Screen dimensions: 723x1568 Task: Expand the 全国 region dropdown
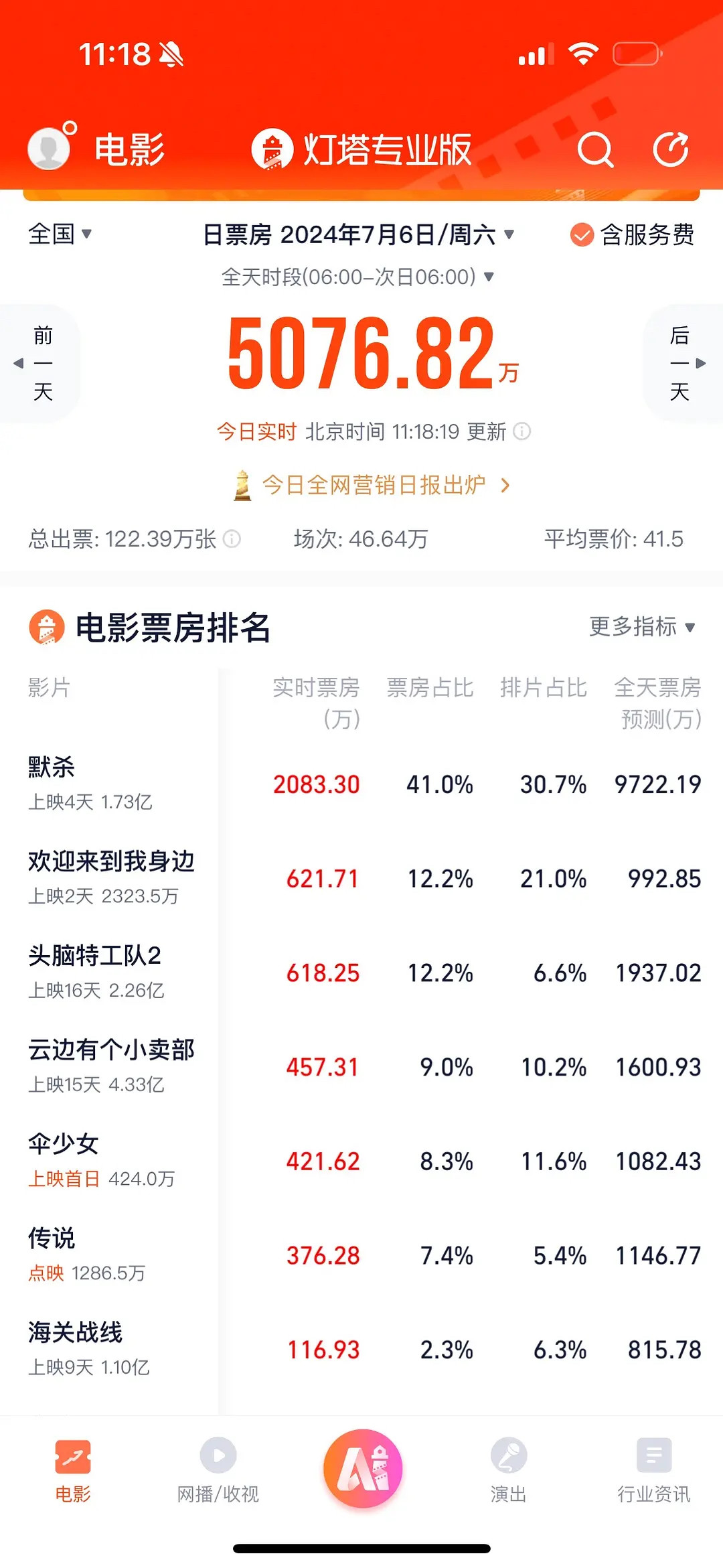[x=60, y=234]
